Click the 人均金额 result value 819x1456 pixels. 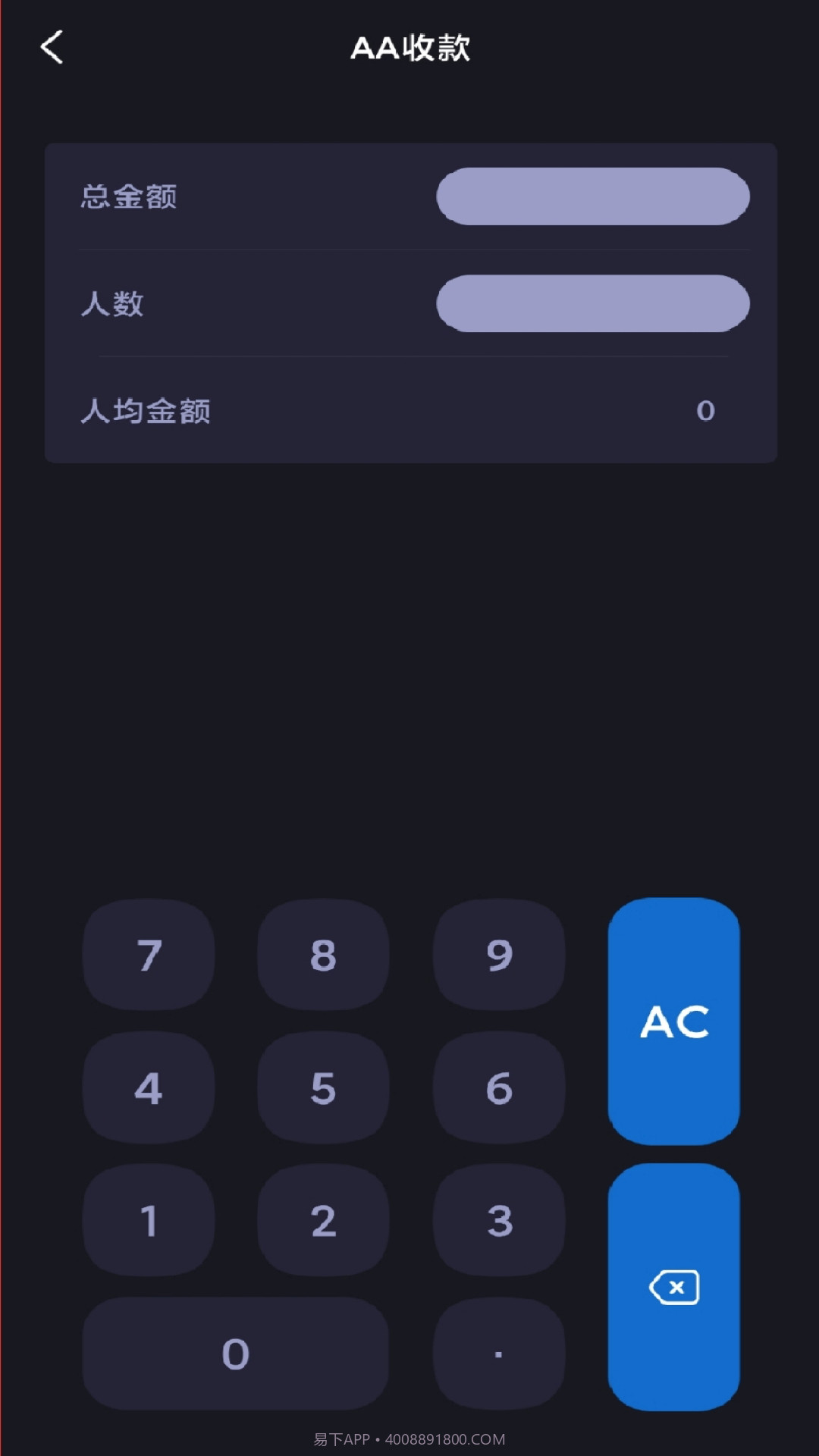click(705, 410)
